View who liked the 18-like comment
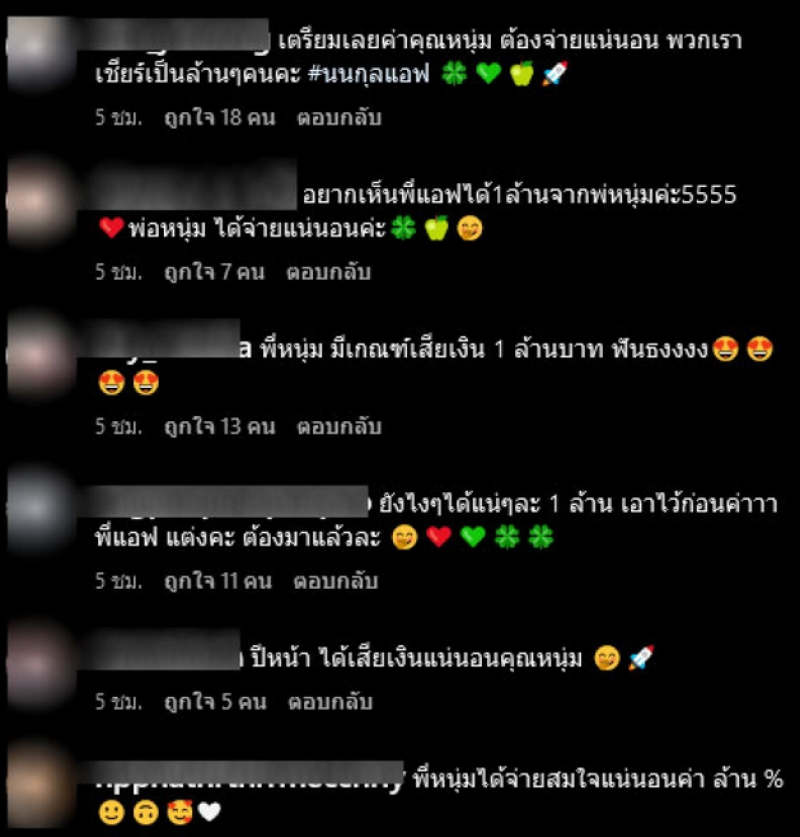800x837 pixels. (218, 118)
